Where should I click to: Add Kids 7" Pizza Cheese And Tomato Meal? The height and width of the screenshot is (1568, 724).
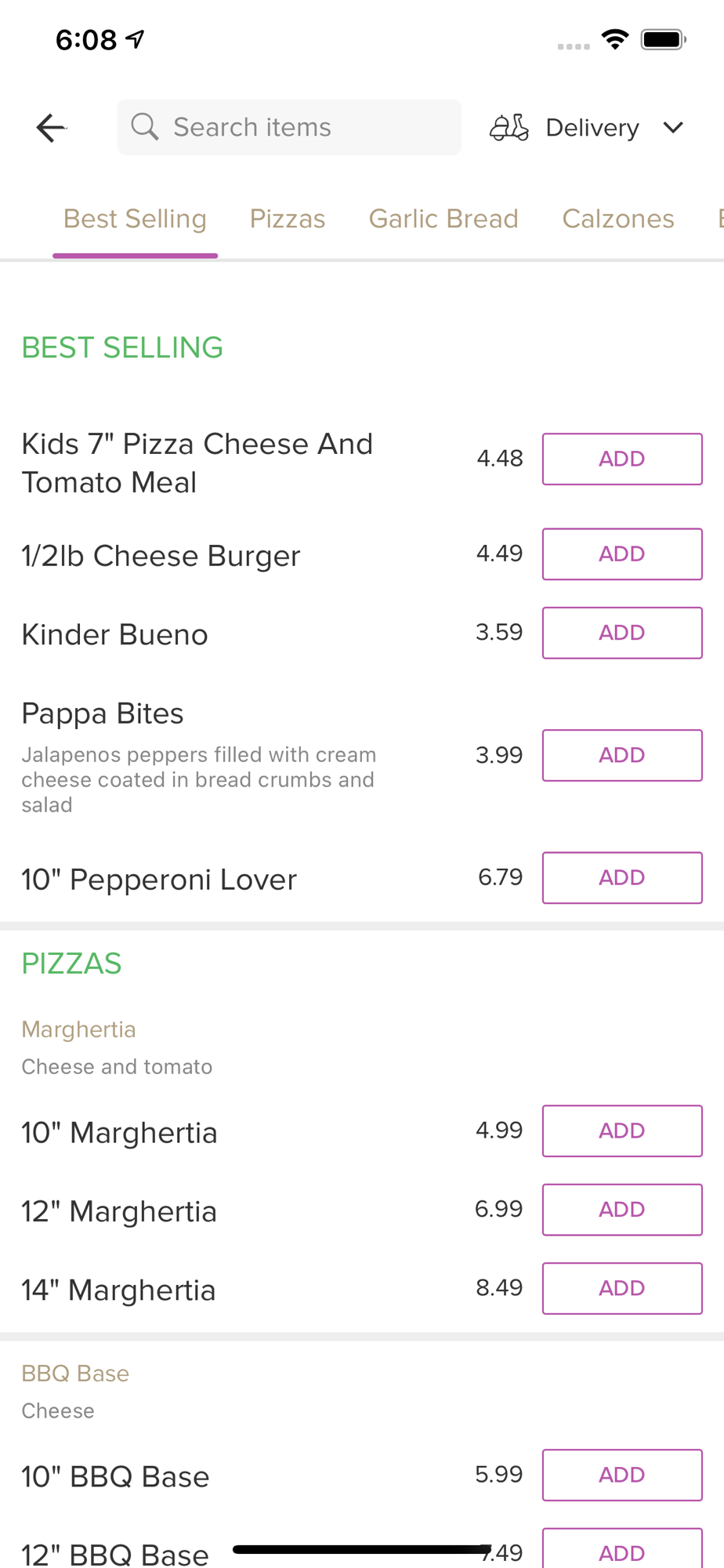click(x=622, y=459)
